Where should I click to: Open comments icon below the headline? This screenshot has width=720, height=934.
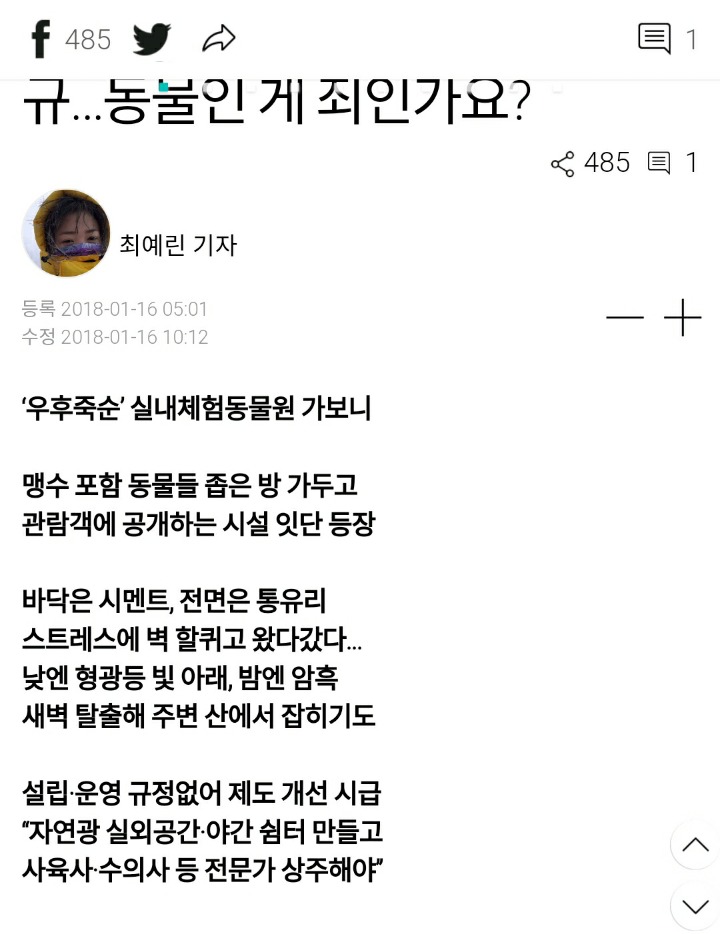(x=659, y=163)
